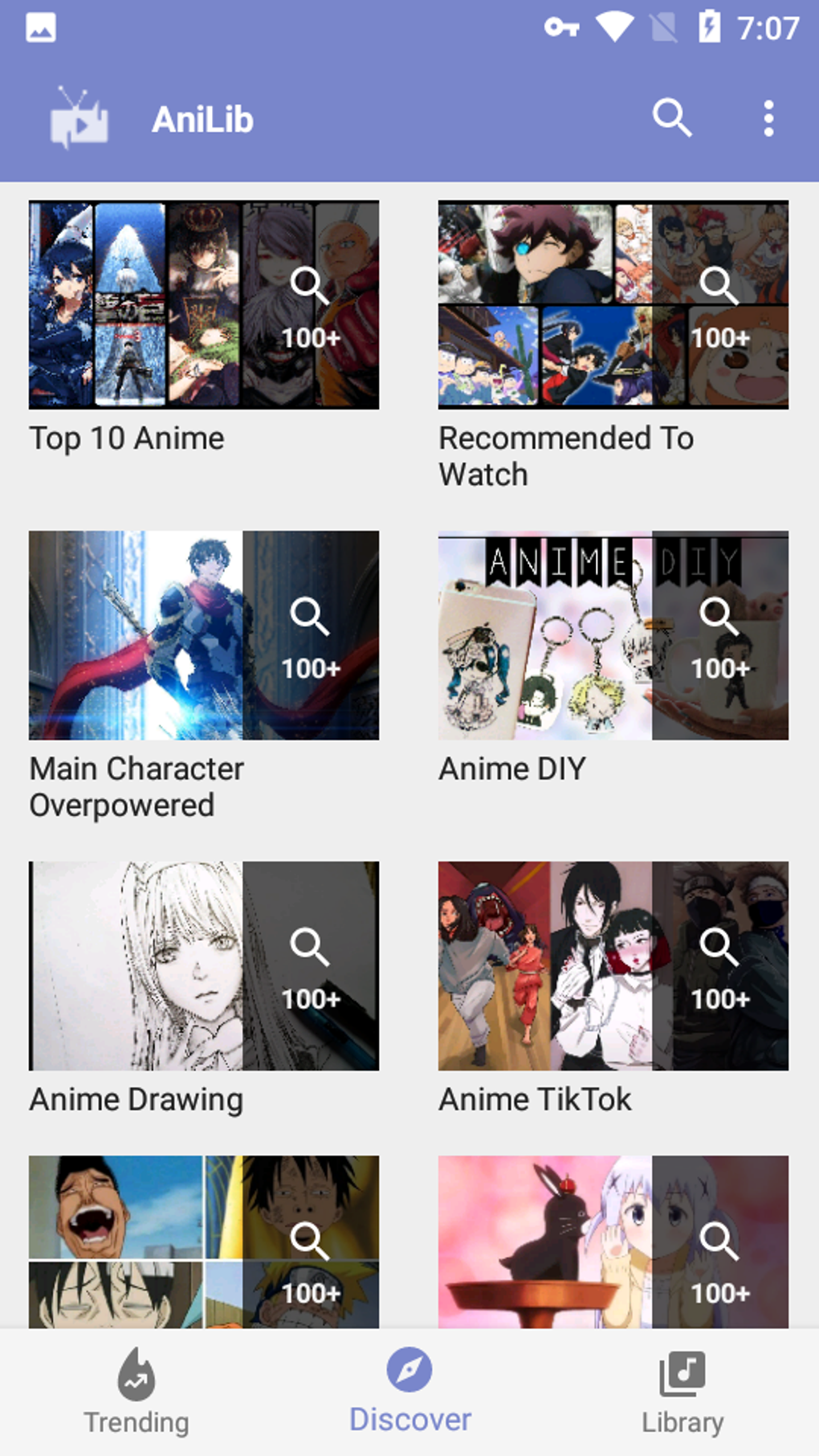Open the Anime TikTok collection
The image size is (819, 1456).
(x=613, y=966)
